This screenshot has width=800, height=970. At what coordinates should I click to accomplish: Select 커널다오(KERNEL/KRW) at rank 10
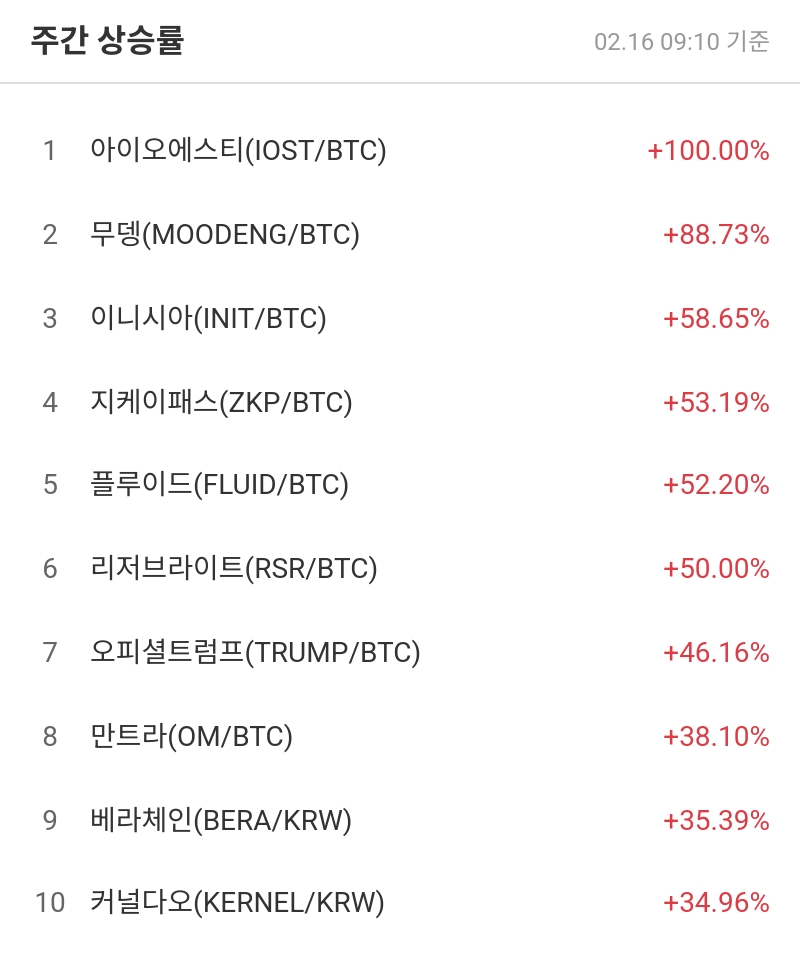[x=240, y=903]
